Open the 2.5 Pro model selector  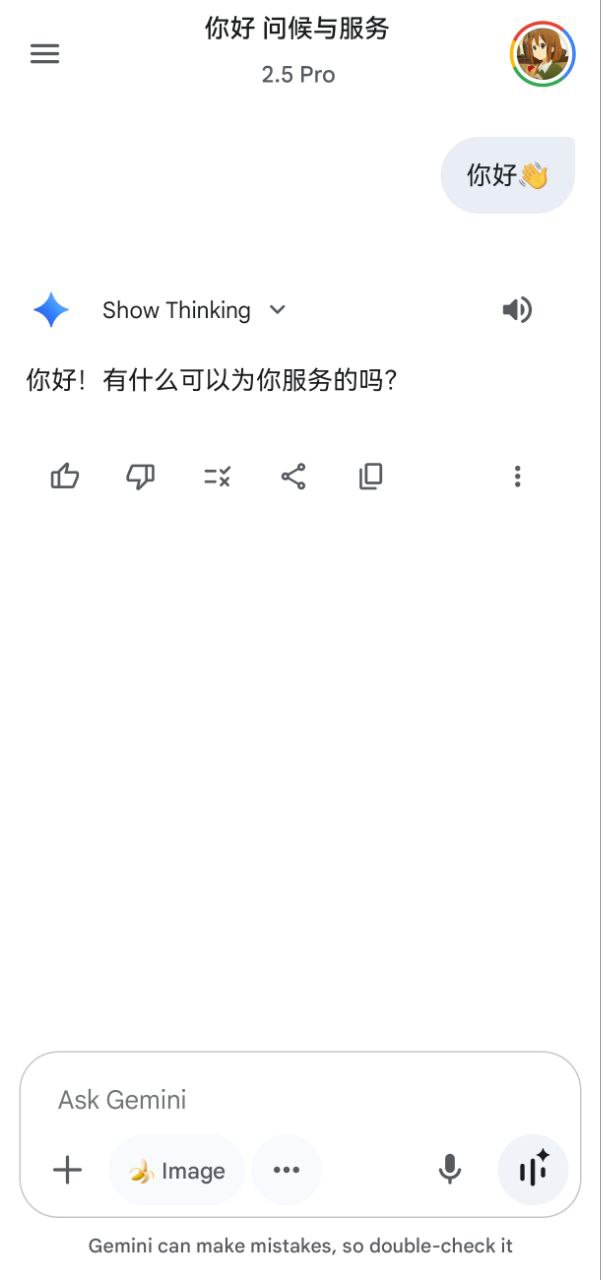click(x=298, y=75)
